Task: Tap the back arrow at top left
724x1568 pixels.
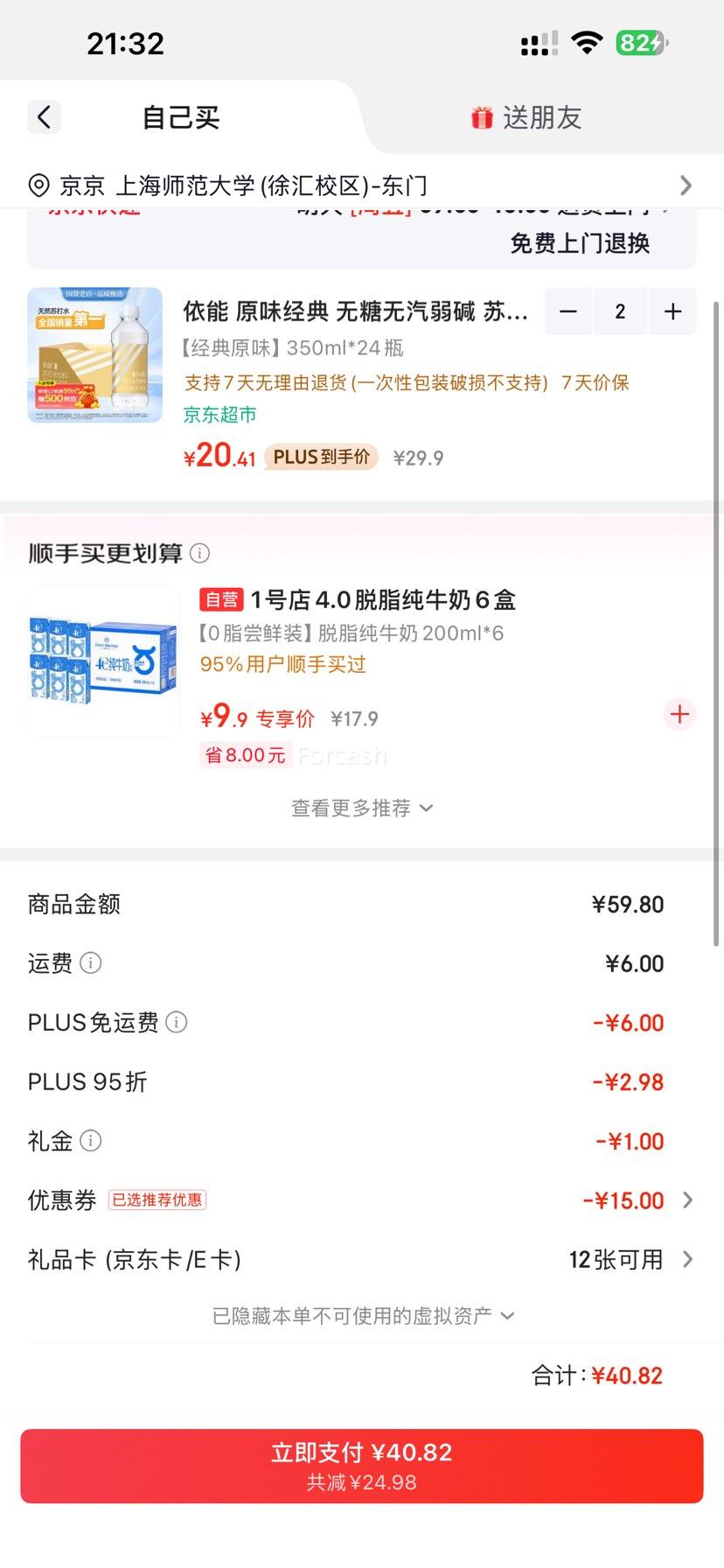Action: tap(45, 116)
